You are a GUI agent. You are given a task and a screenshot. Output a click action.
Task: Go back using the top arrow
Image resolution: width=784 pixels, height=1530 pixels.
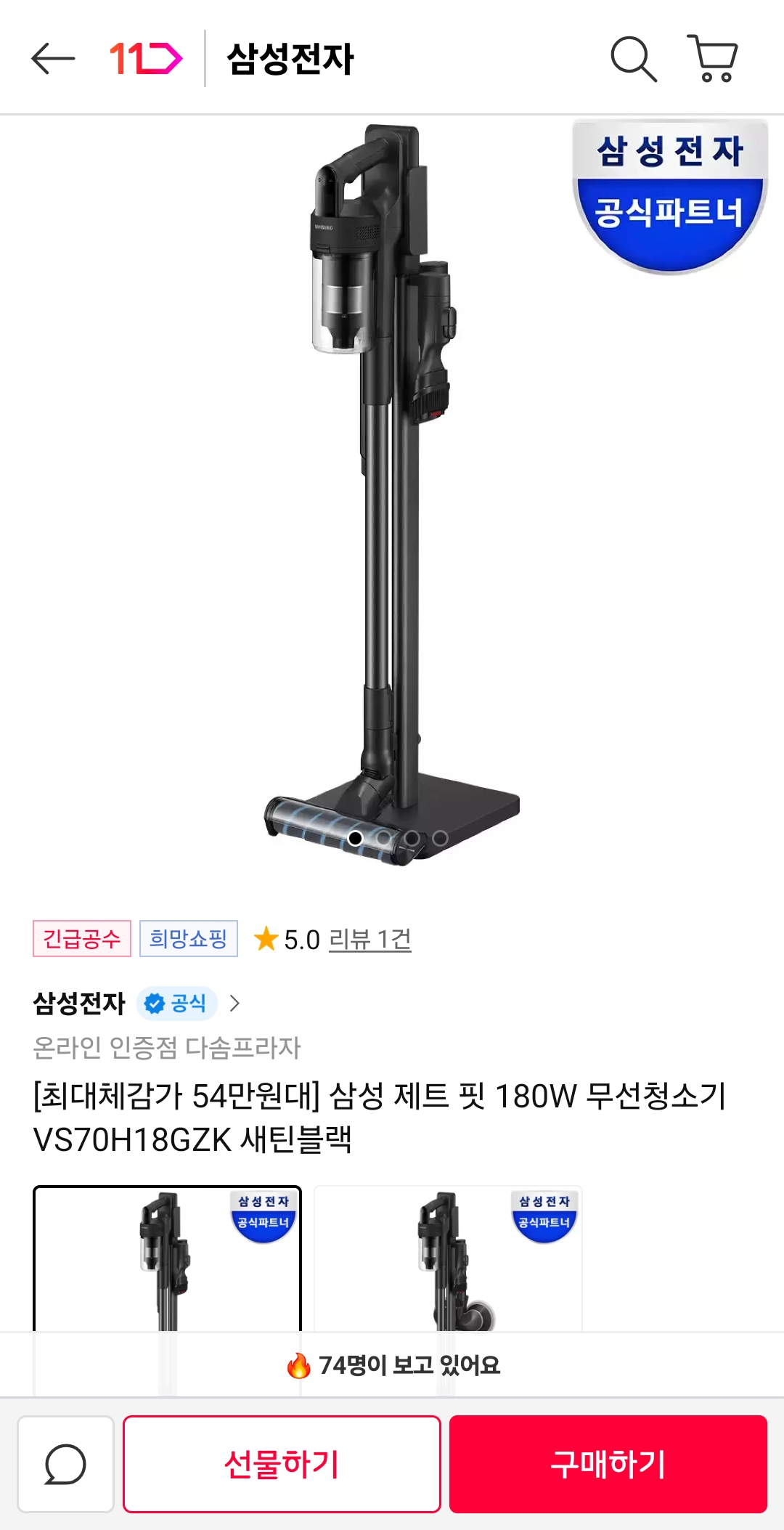point(53,59)
